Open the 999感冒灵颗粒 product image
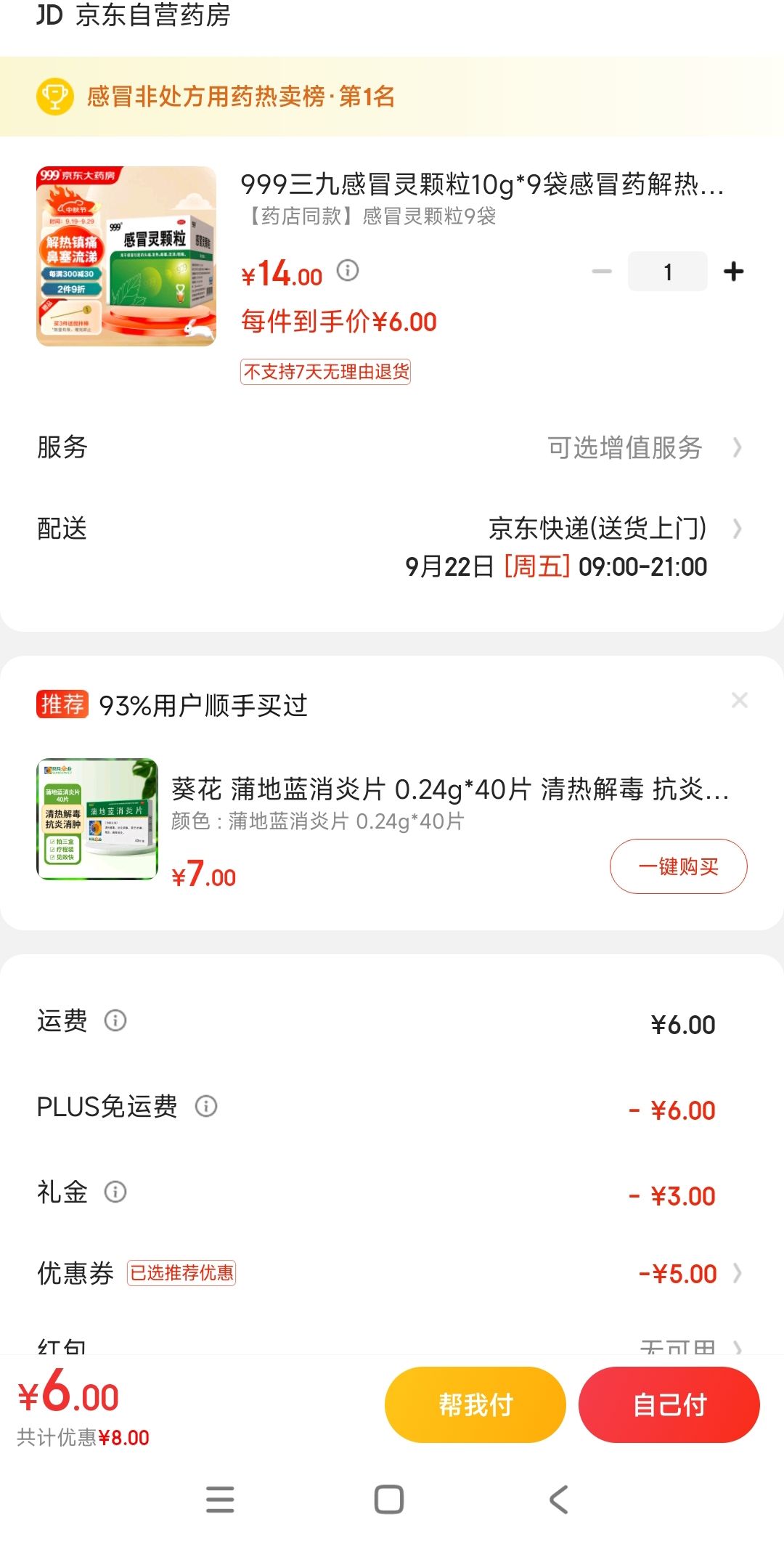This screenshot has height=1549, width=784. [126, 256]
